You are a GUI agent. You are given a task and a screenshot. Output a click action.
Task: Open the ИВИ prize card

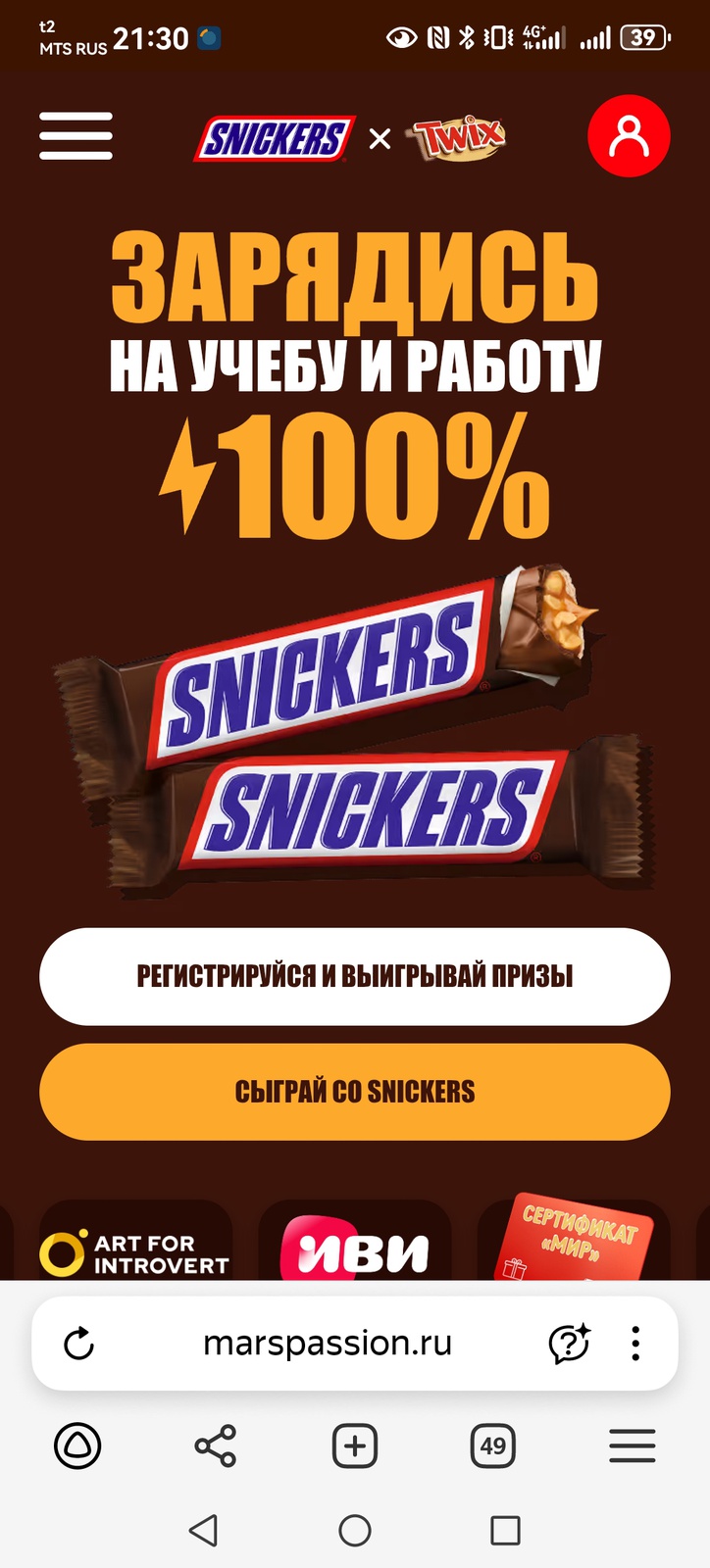click(355, 1245)
